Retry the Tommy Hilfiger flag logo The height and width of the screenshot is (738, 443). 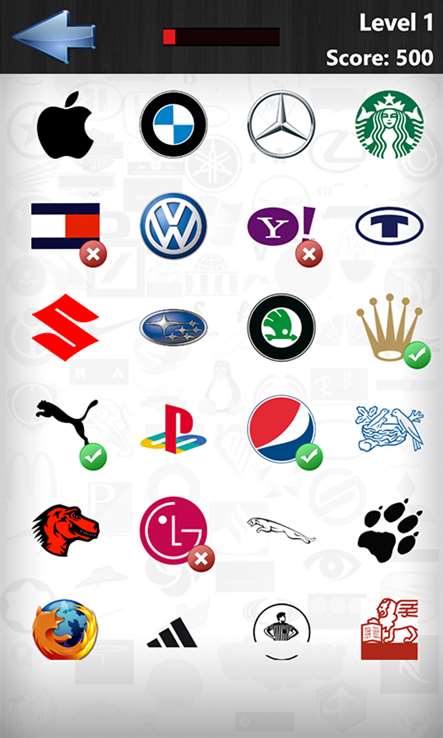coord(65,226)
